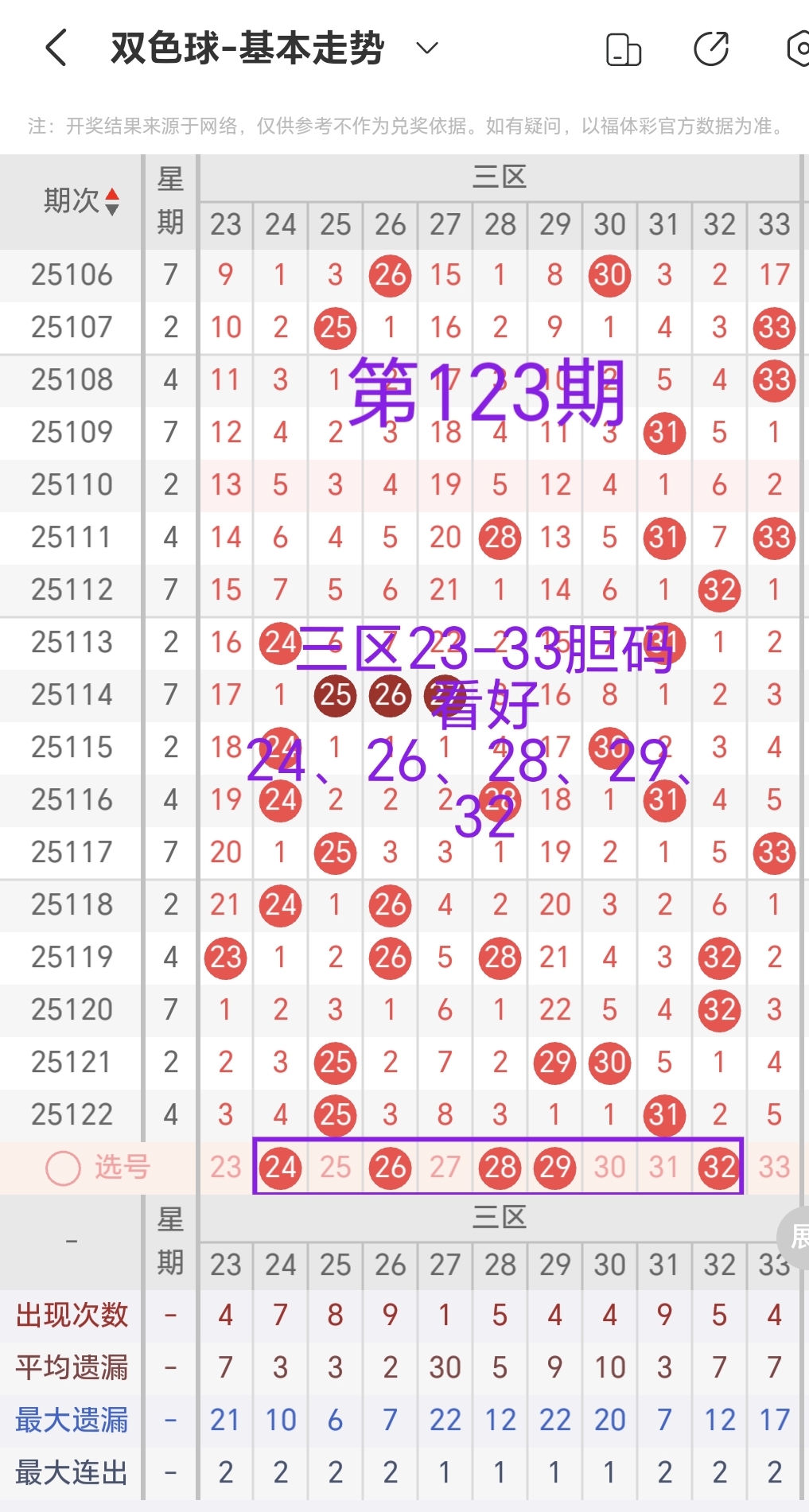Open the dropdown beside 双色球-基本走势 title
Viewport: 809px width, 1512px height.
pyautogui.click(x=426, y=49)
